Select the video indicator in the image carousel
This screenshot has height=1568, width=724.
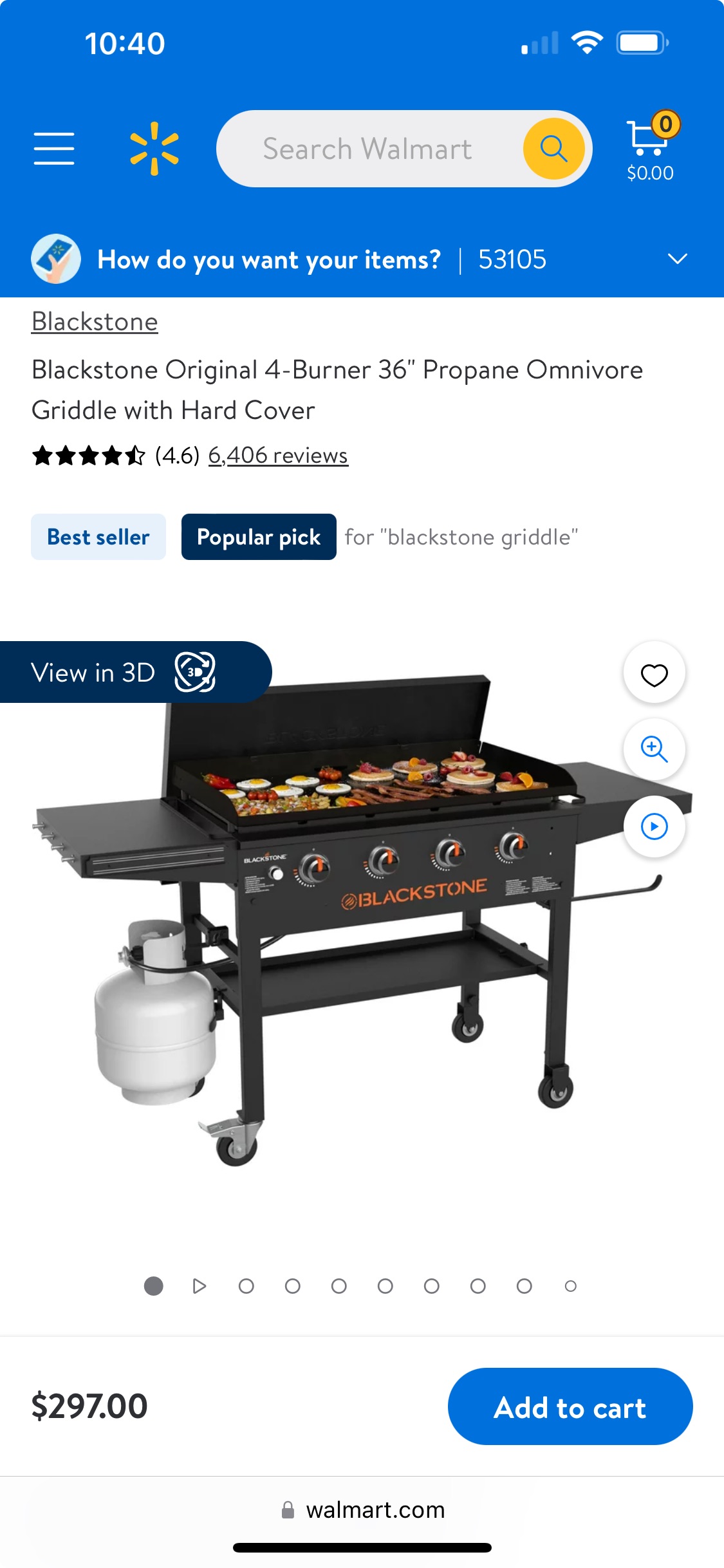[x=200, y=1286]
